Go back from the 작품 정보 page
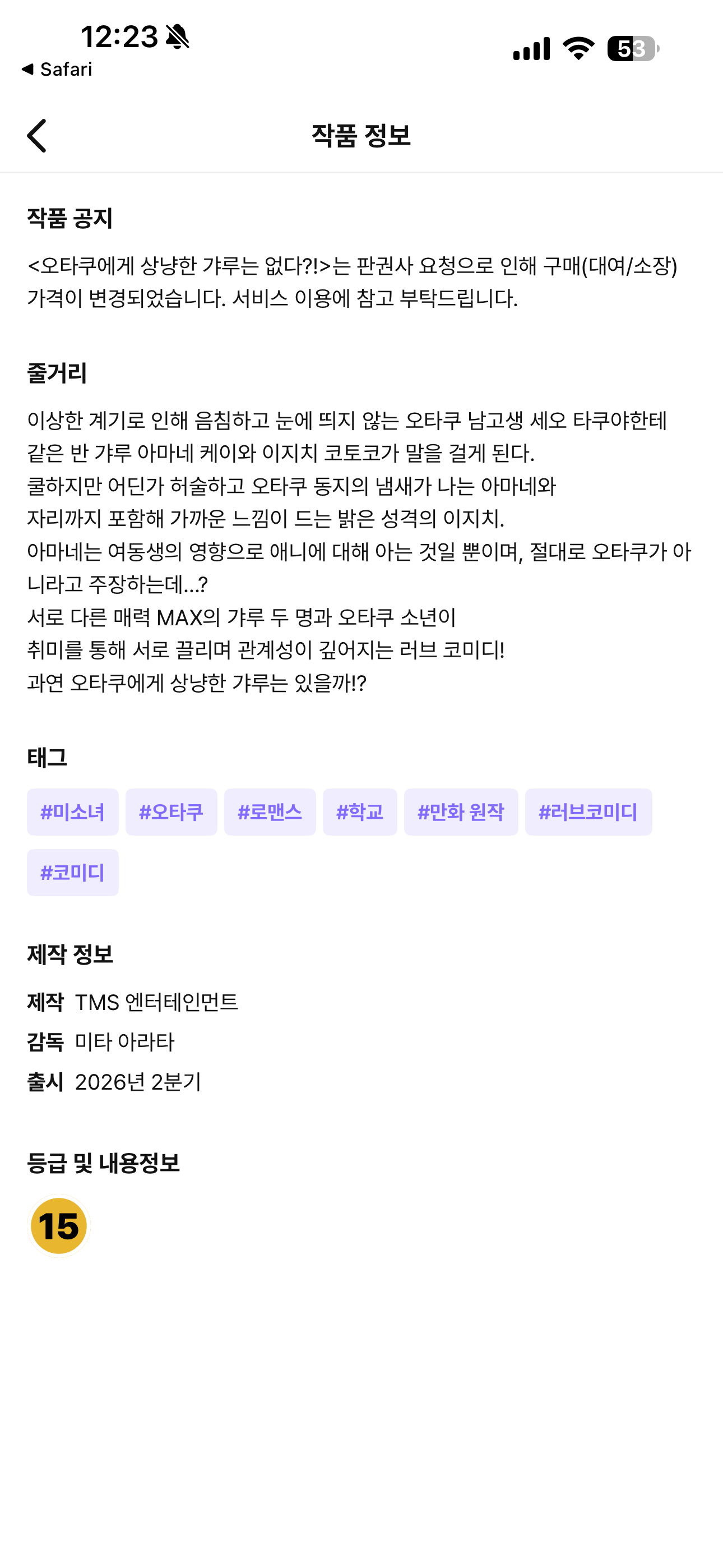 37,135
